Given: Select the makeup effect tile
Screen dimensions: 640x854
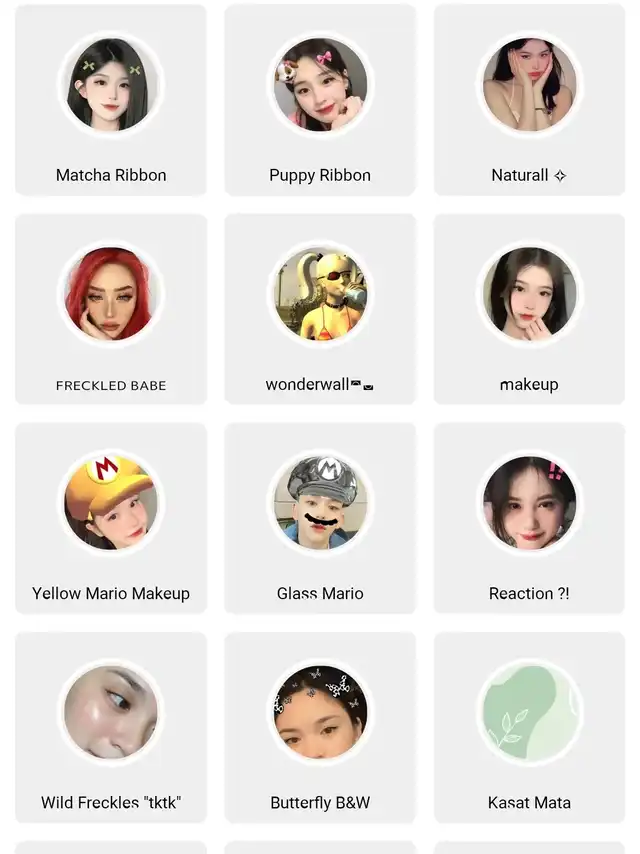Looking at the screenshot, I should coord(529,309).
